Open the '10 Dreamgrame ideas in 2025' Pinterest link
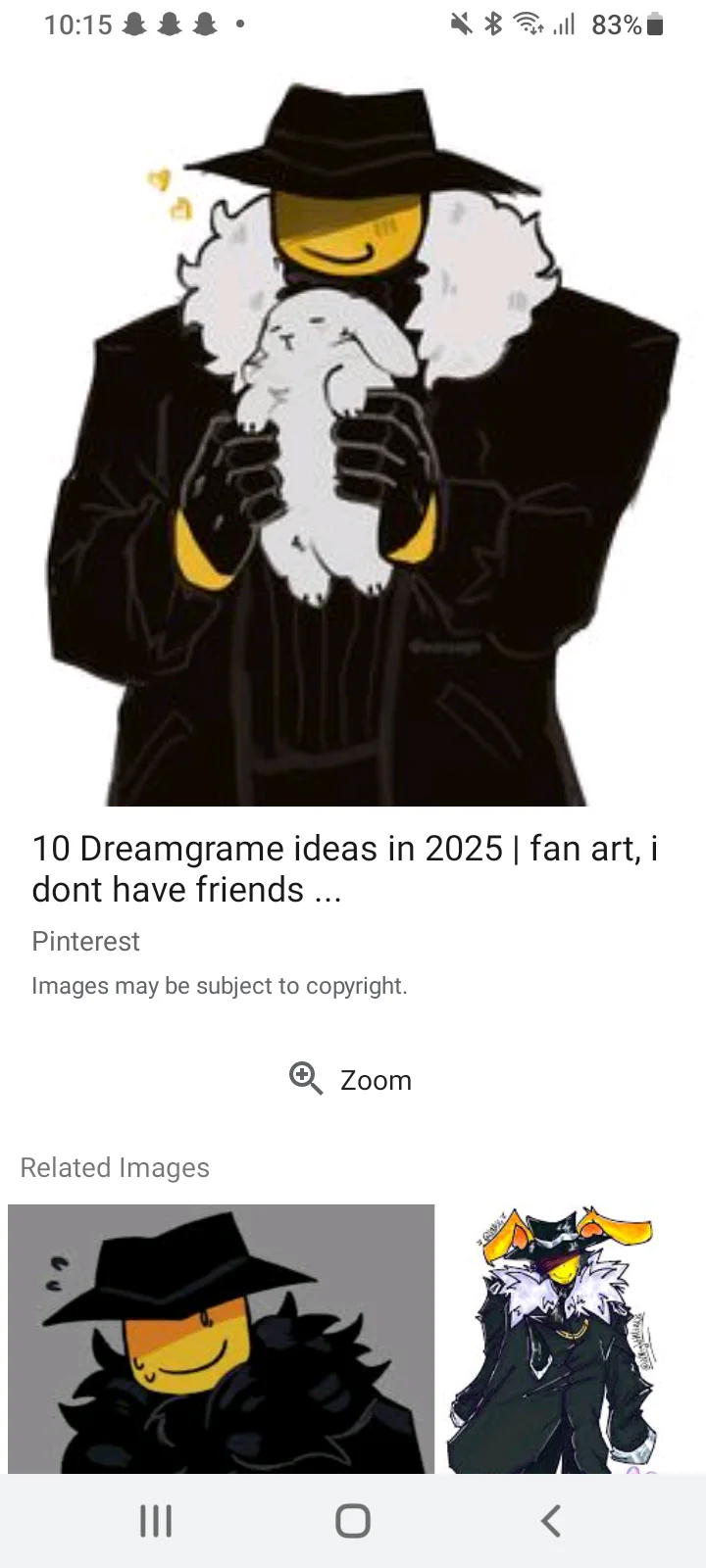This screenshot has height=1568, width=706. pyautogui.click(x=343, y=868)
